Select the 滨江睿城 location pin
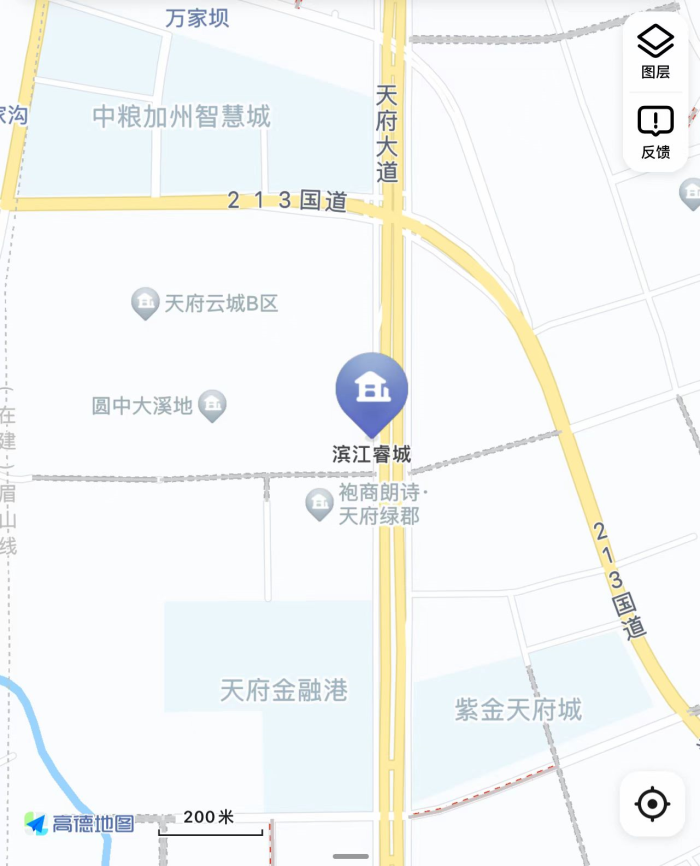This screenshot has width=700, height=866. [372, 393]
